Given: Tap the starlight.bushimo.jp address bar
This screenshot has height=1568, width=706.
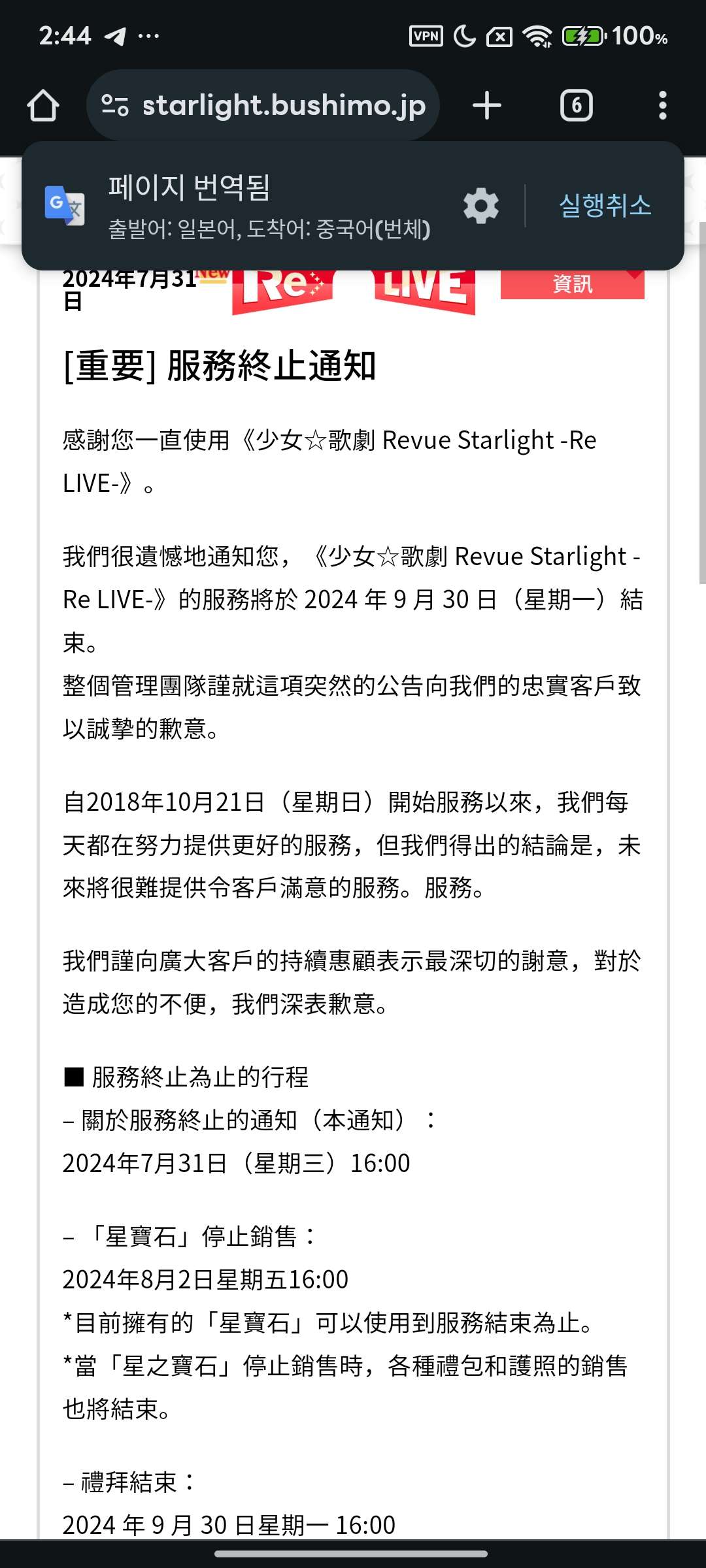Looking at the screenshot, I should (x=283, y=106).
